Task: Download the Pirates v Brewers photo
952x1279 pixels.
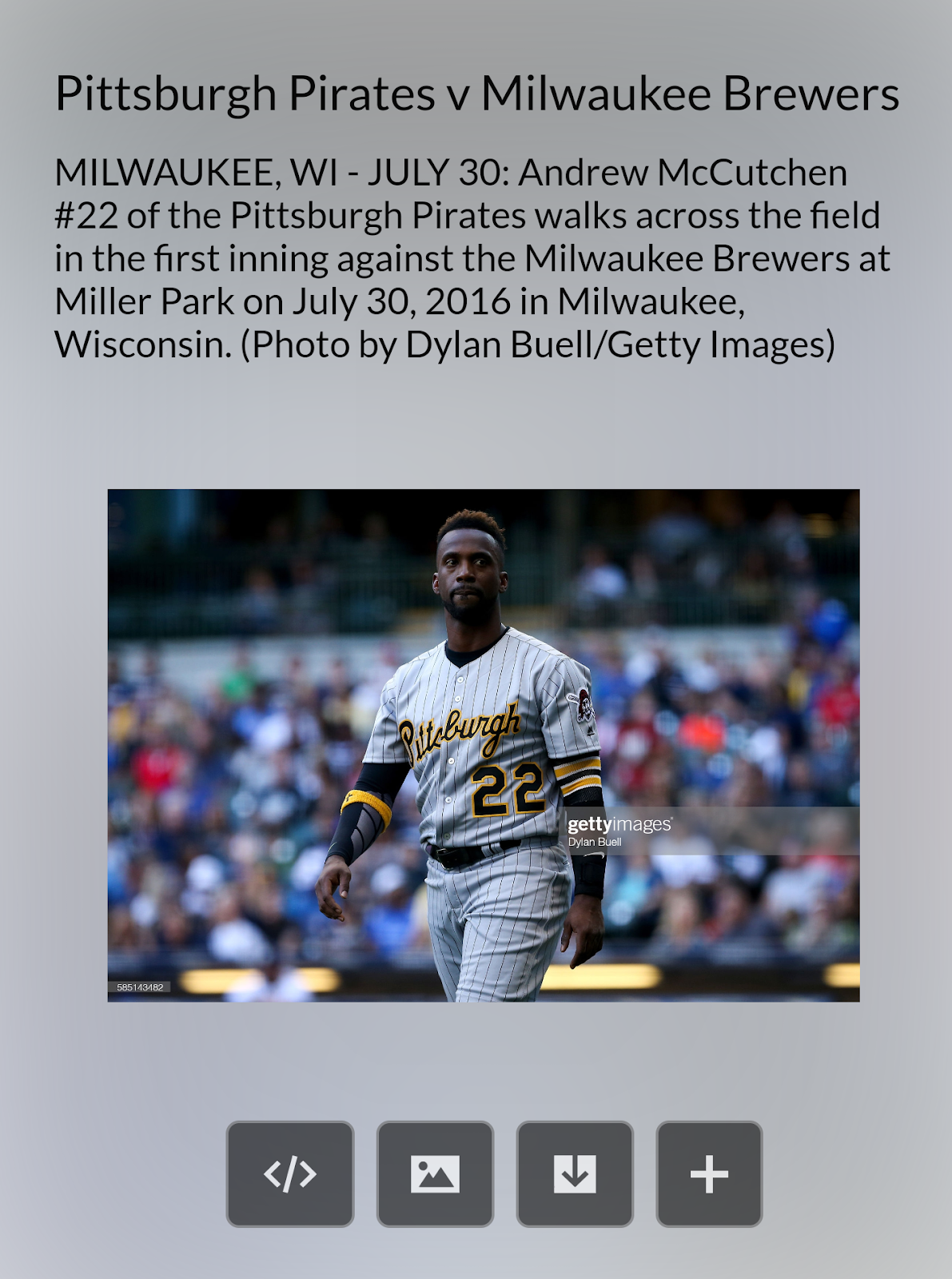Action: pos(575,1173)
